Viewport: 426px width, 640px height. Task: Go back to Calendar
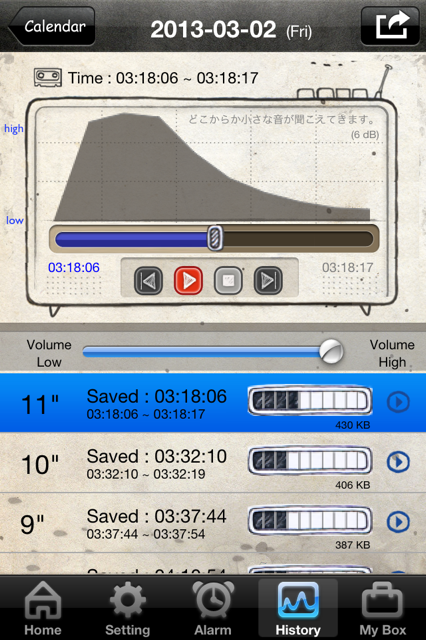(x=52, y=26)
